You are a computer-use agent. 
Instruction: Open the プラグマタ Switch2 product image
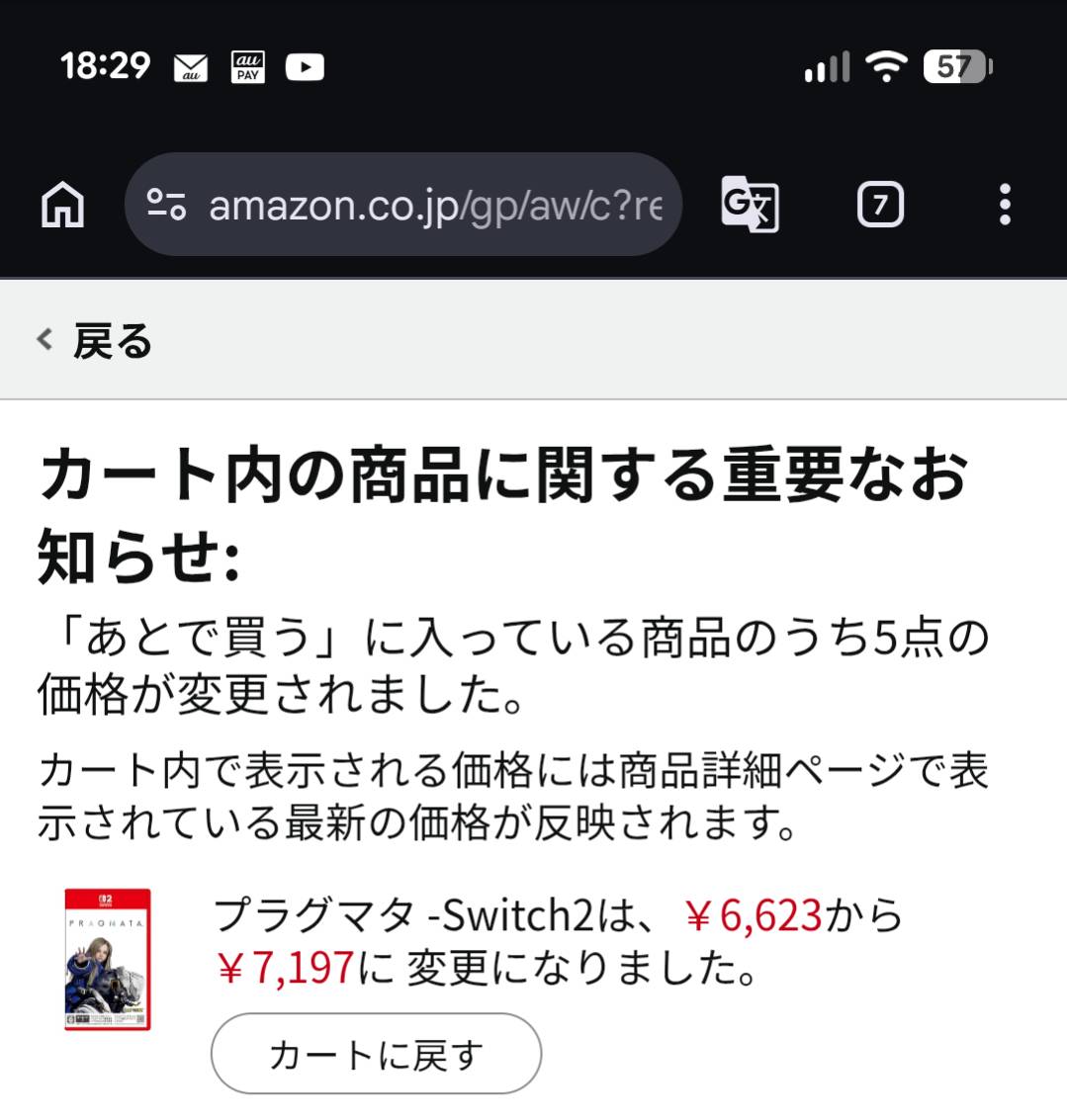click(108, 960)
